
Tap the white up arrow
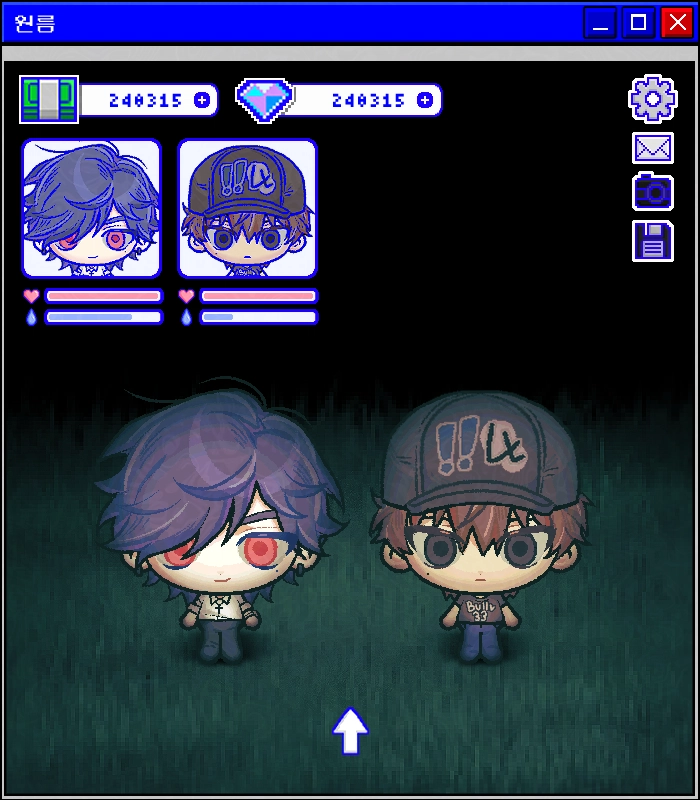coord(350,731)
